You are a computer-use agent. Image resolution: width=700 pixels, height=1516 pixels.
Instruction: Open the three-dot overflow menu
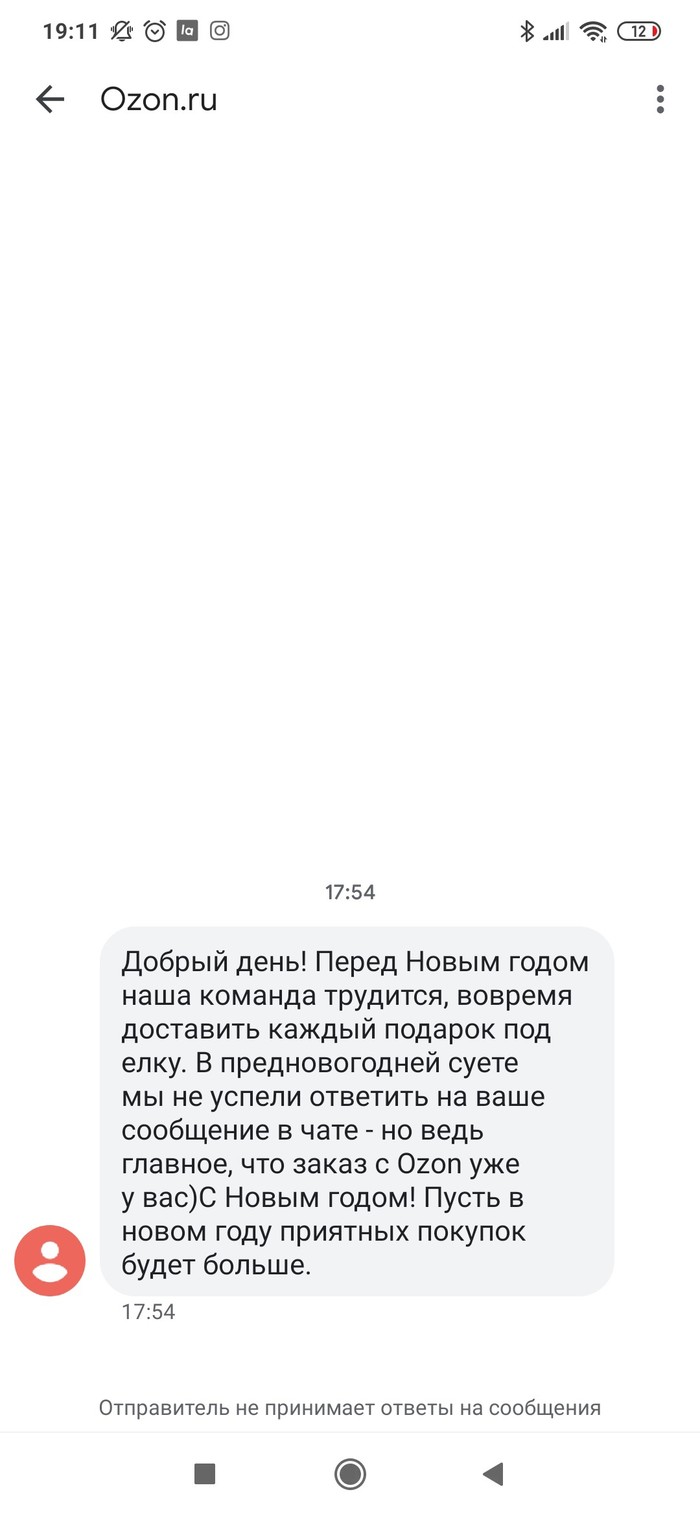coord(660,99)
